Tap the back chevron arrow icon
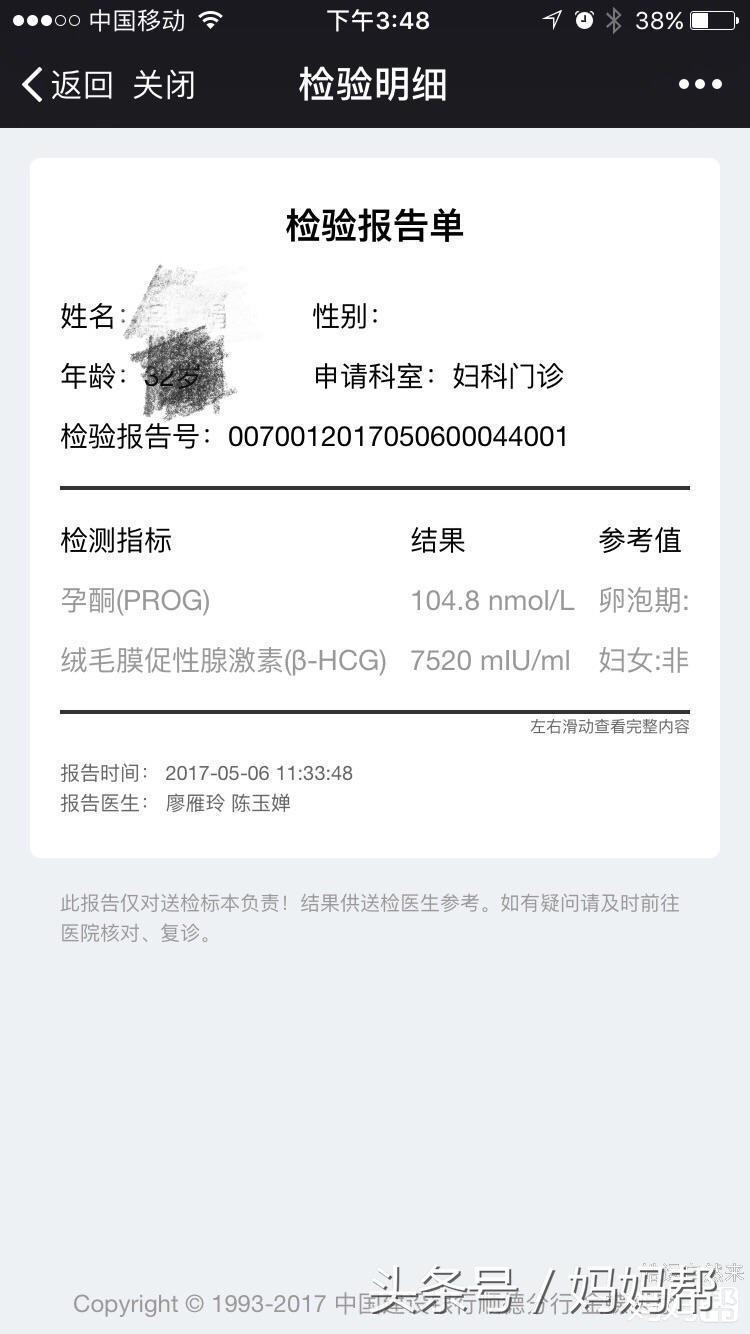 pyautogui.click(x=32, y=85)
